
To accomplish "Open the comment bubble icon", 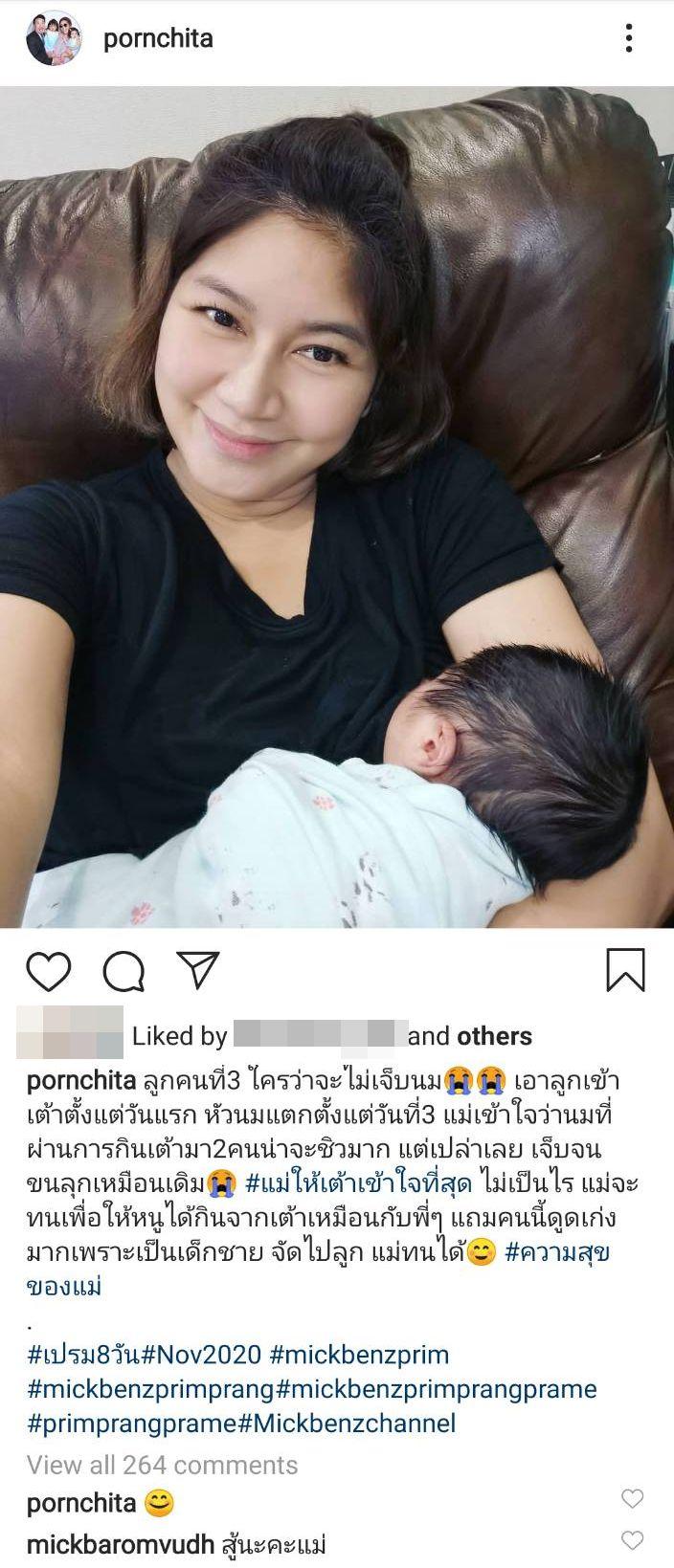I will pyautogui.click(x=124, y=971).
